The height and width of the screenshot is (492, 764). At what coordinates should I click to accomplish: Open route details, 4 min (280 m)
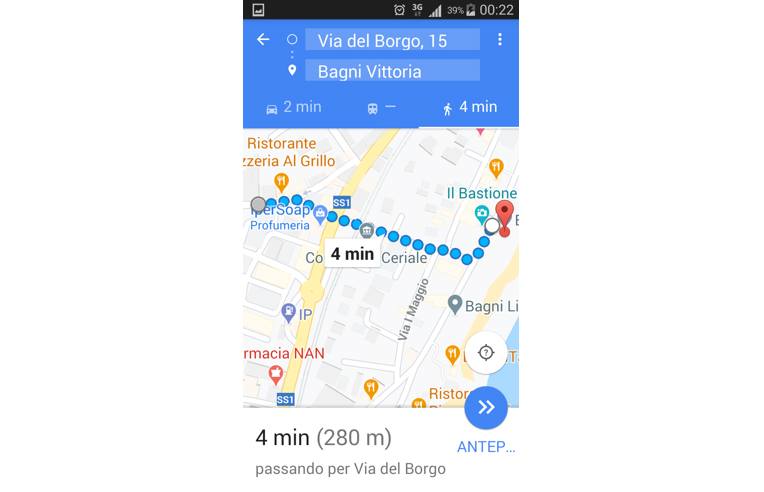pyautogui.click(x=324, y=438)
